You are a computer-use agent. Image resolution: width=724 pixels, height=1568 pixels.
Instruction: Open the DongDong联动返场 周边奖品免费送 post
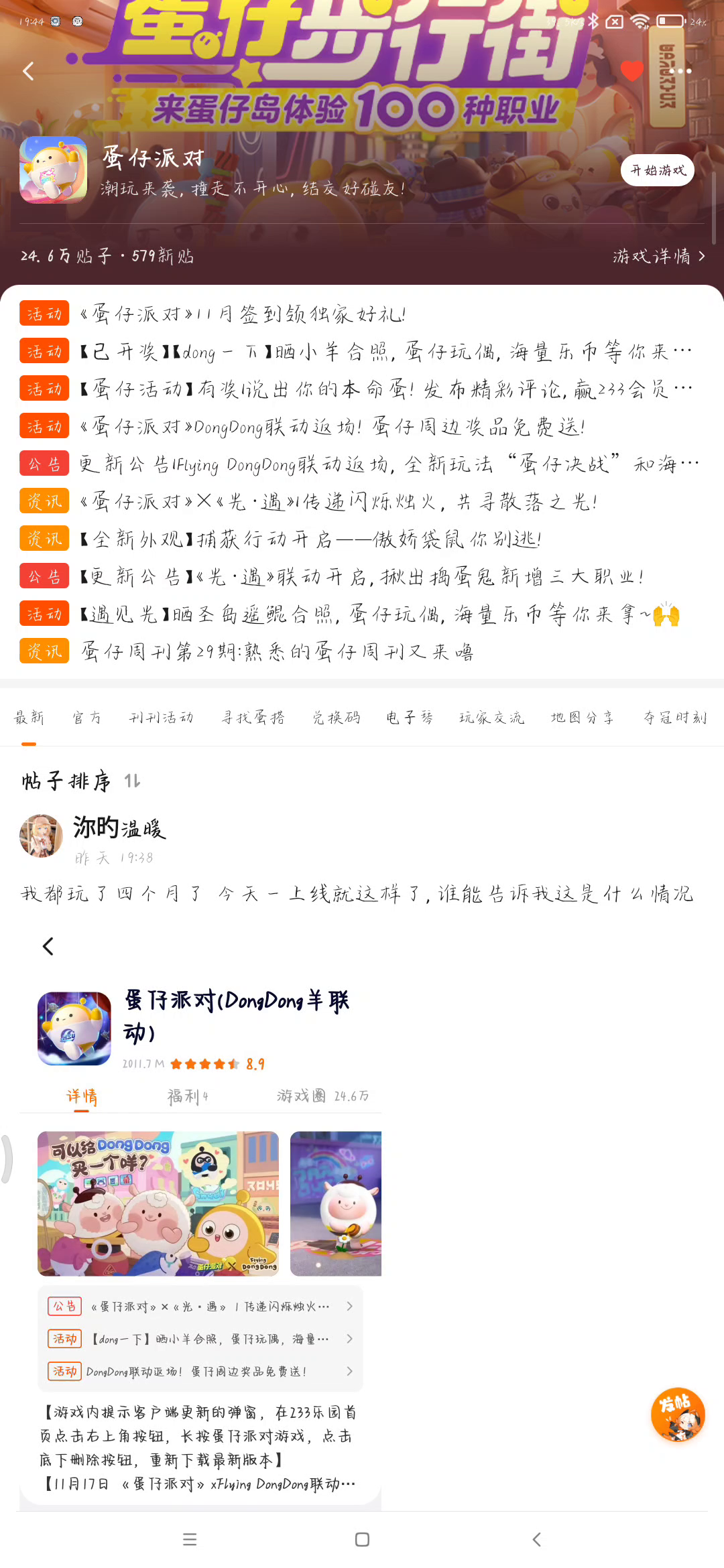[332, 426]
